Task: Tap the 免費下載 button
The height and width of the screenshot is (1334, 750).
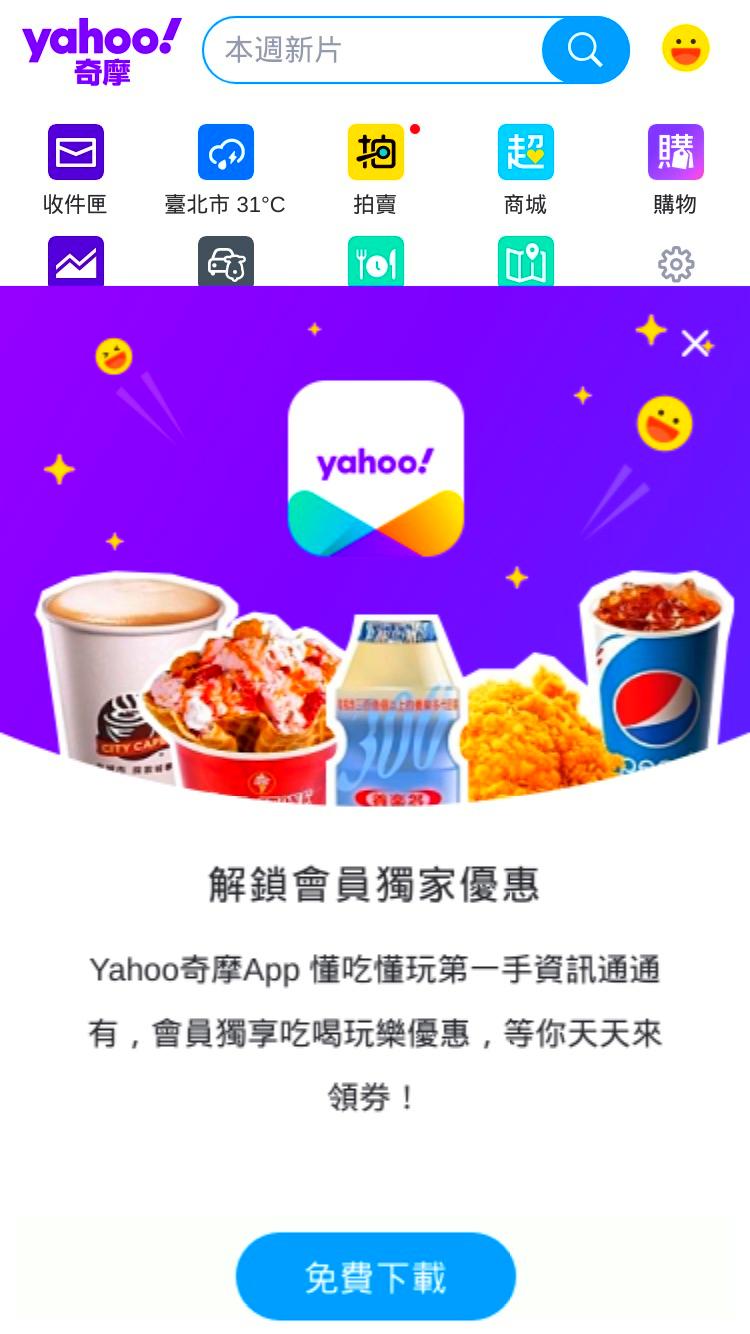Action: point(376,1277)
